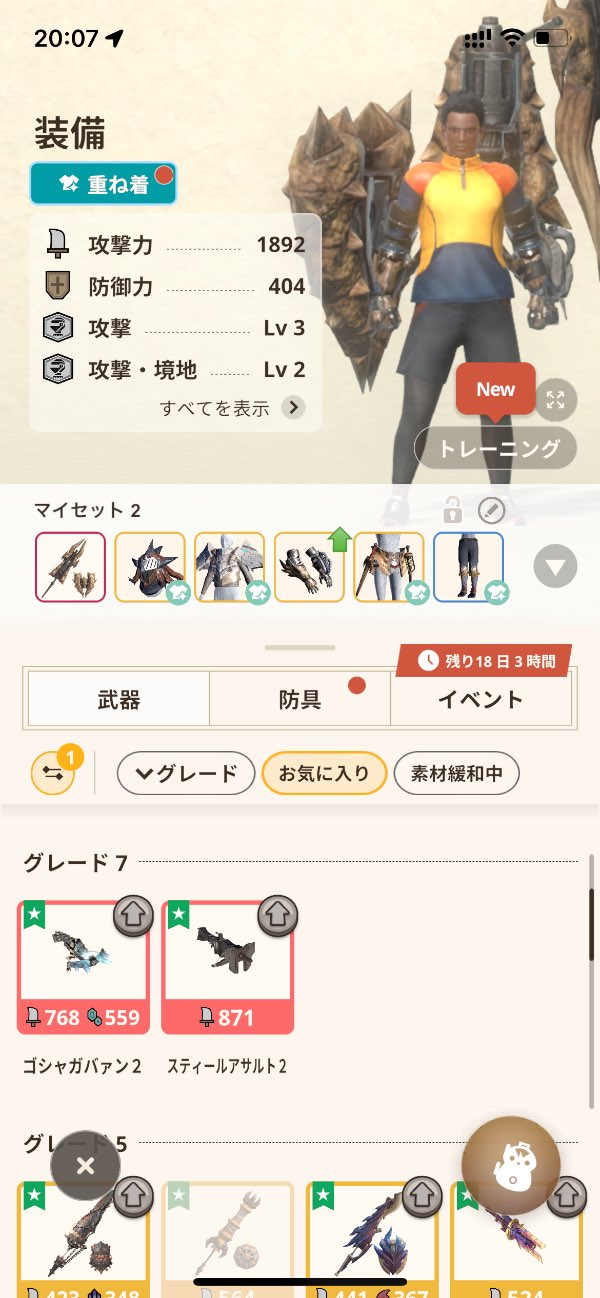
Task: Upgrade the スティールアサルト2 with its arrow icon
Action: point(278,915)
